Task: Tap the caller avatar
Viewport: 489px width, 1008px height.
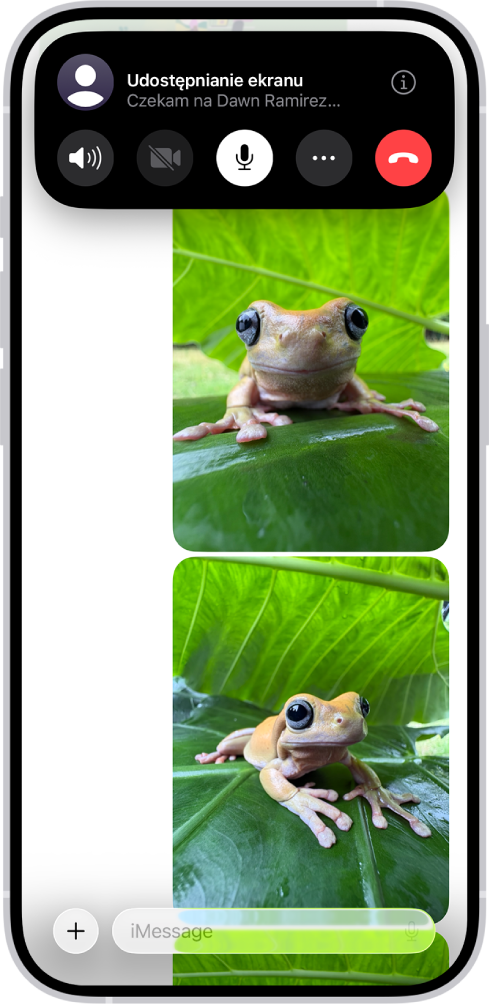Action: click(85, 82)
